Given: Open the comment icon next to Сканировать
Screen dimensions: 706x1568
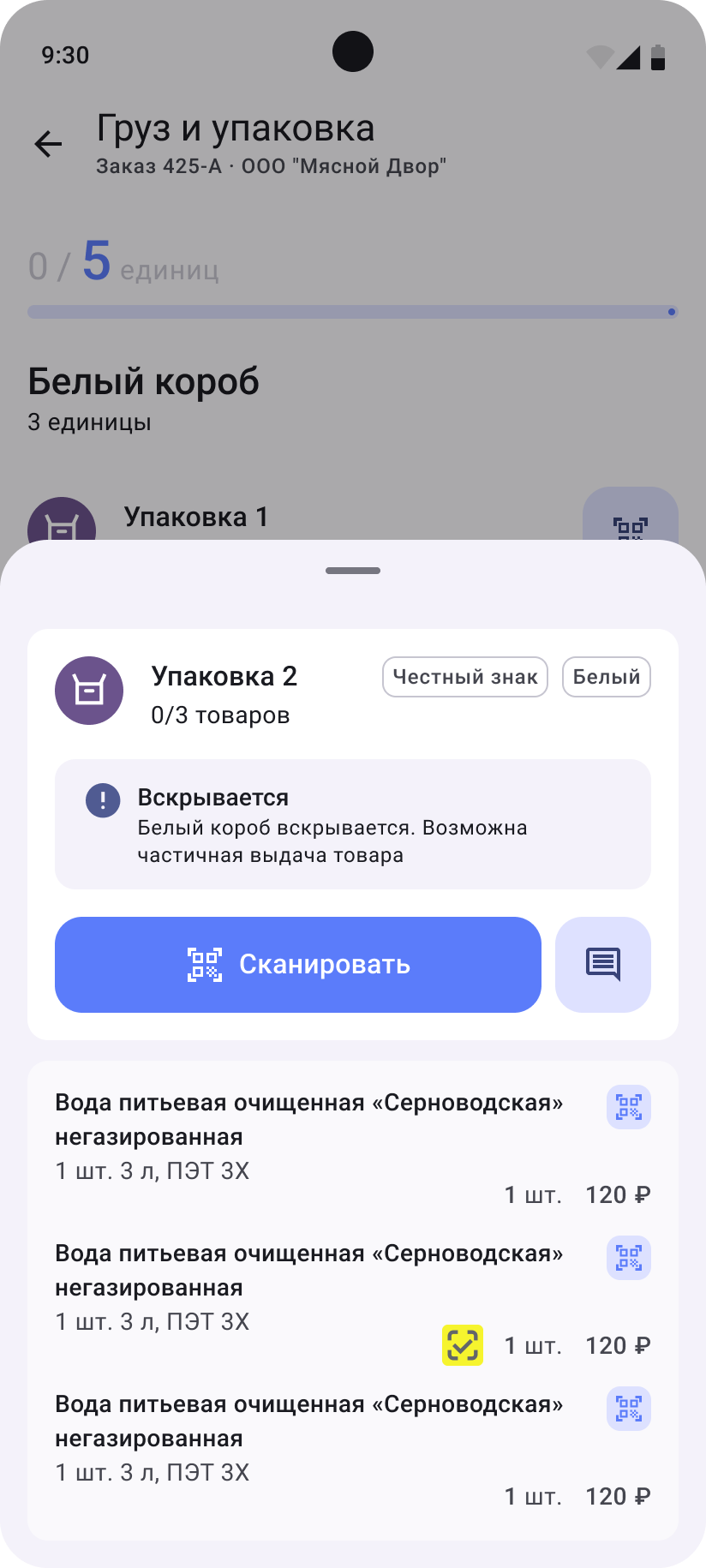Looking at the screenshot, I should (x=602, y=964).
